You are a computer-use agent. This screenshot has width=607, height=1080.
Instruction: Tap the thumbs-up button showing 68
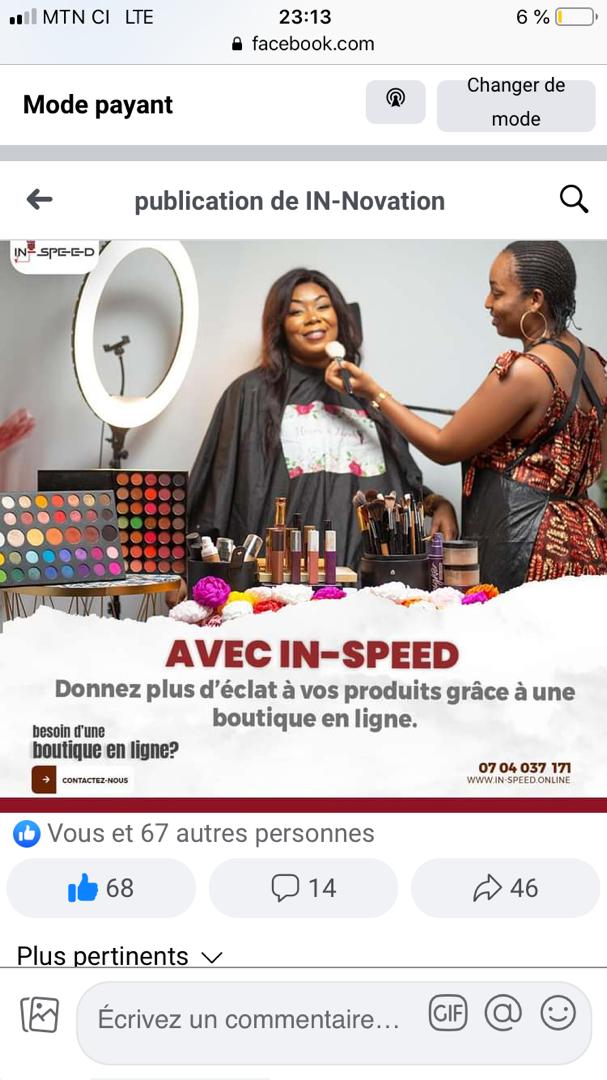coord(101,888)
